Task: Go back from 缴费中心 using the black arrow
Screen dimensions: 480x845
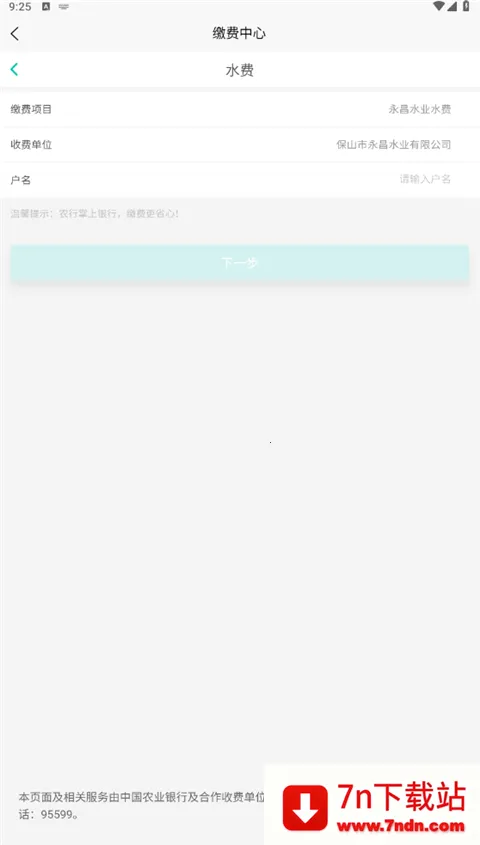Action: point(15,33)
